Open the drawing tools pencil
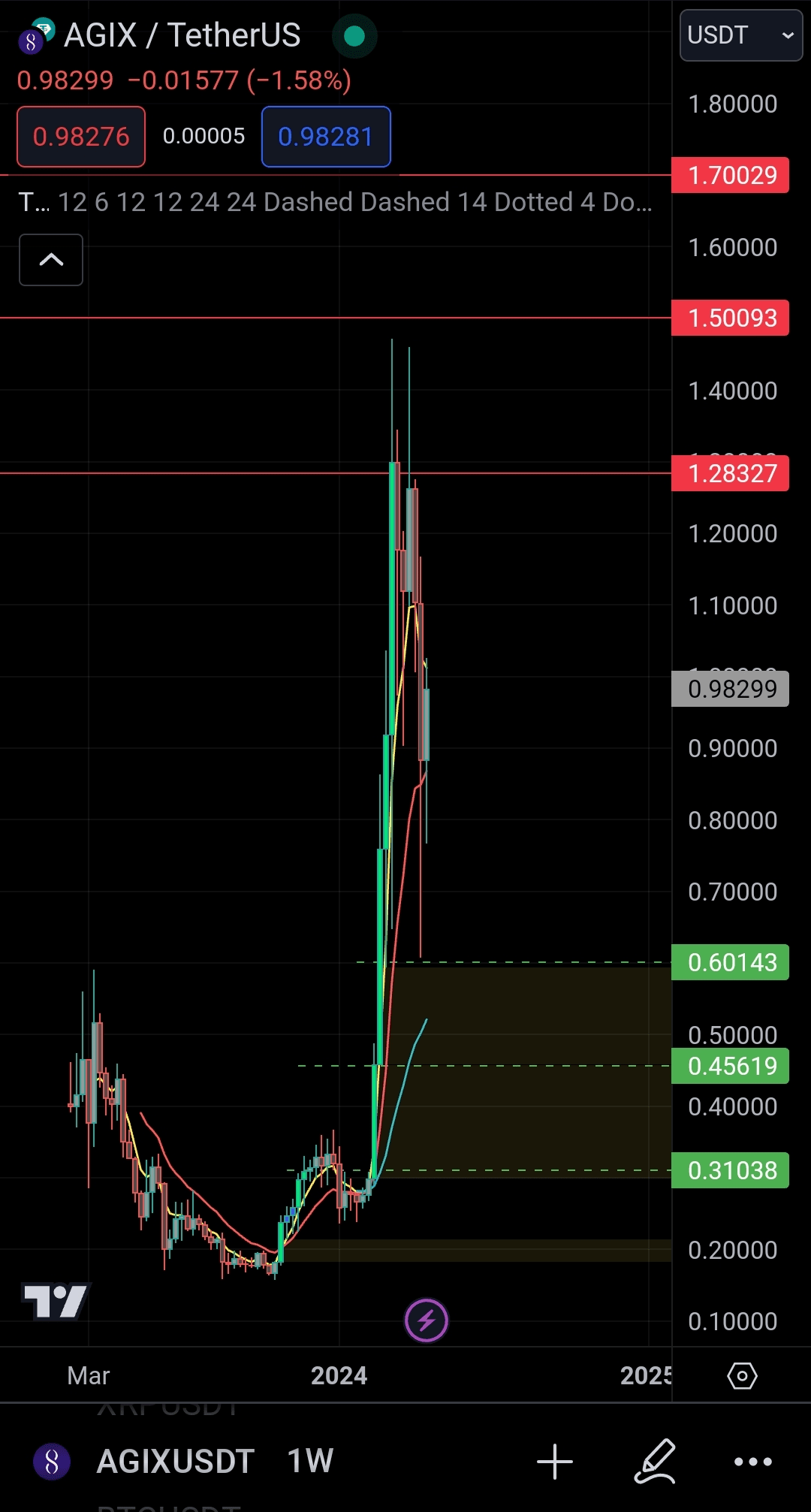This screenshot has height=1512, width=811. click(656, 1462)
